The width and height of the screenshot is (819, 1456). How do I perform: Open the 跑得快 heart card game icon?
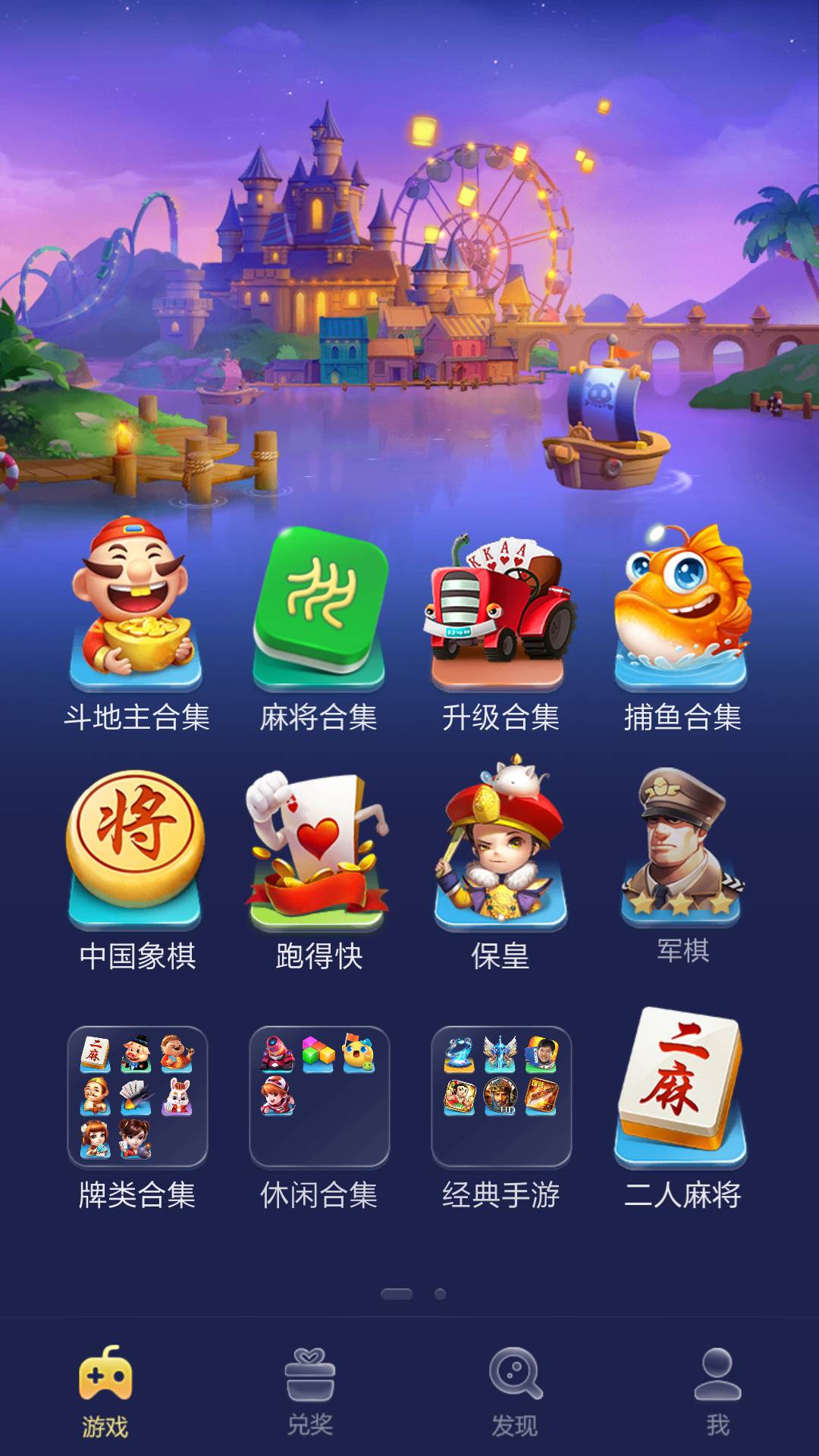click(x=318, y=849)
